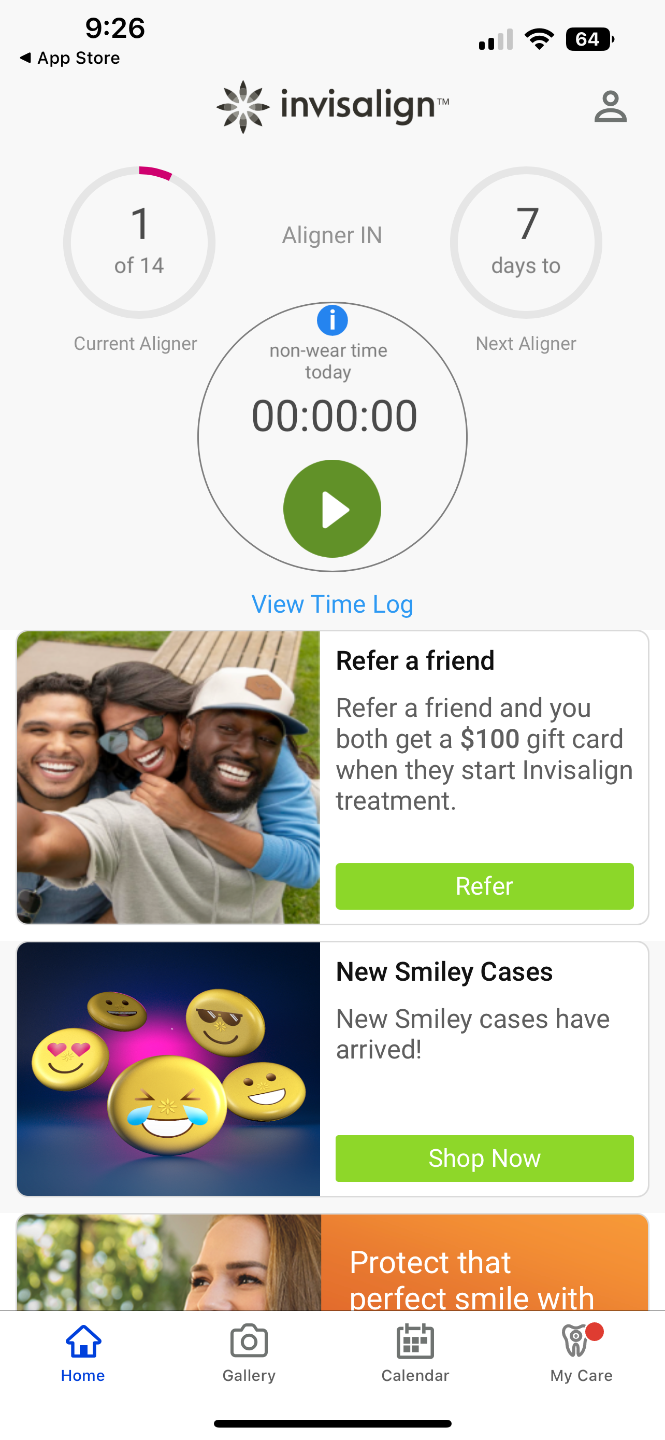
Task: Open the profile account icon
Action: pos(610,106)
